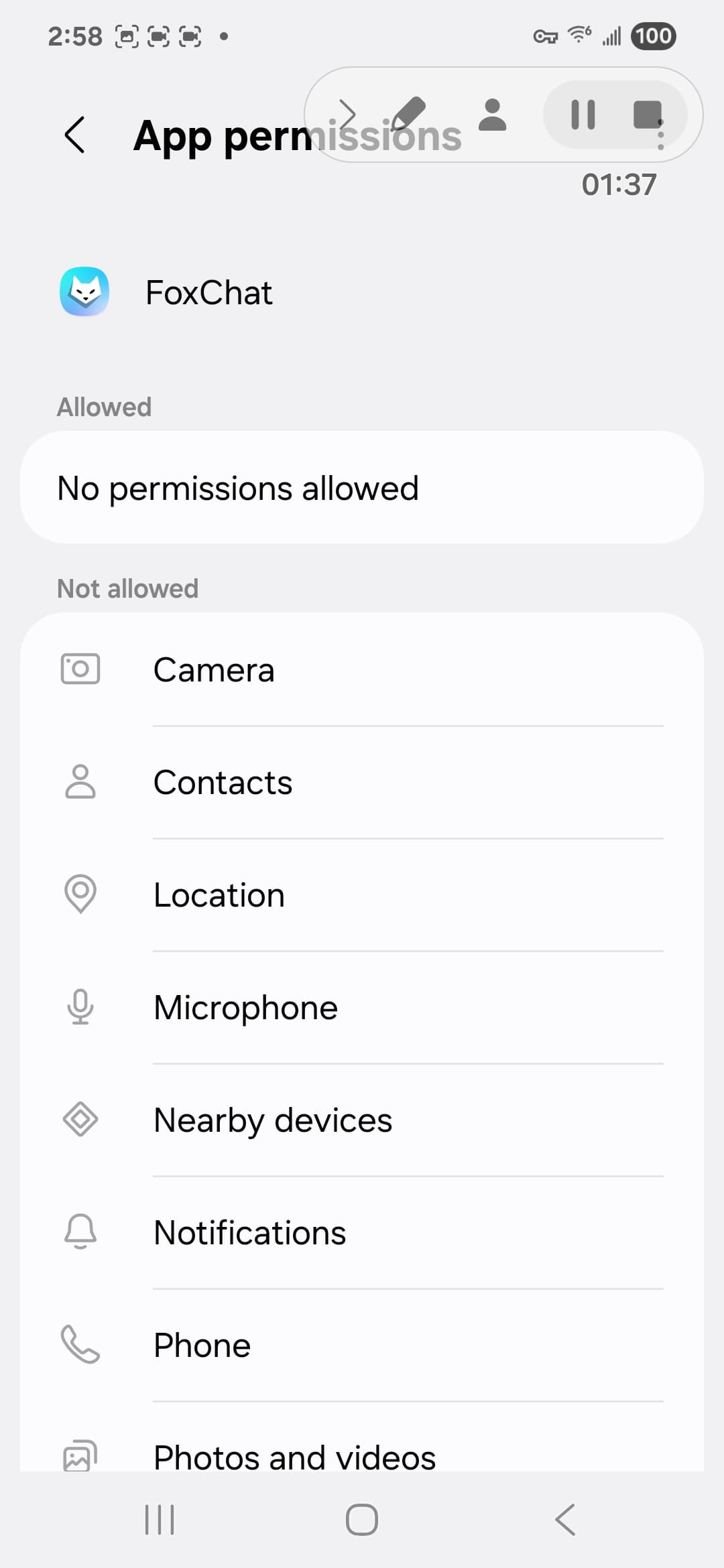The width and height of the screenshot is (724, 1568).
Task: Open the Phone permission row
Action: pos(362,1345)
